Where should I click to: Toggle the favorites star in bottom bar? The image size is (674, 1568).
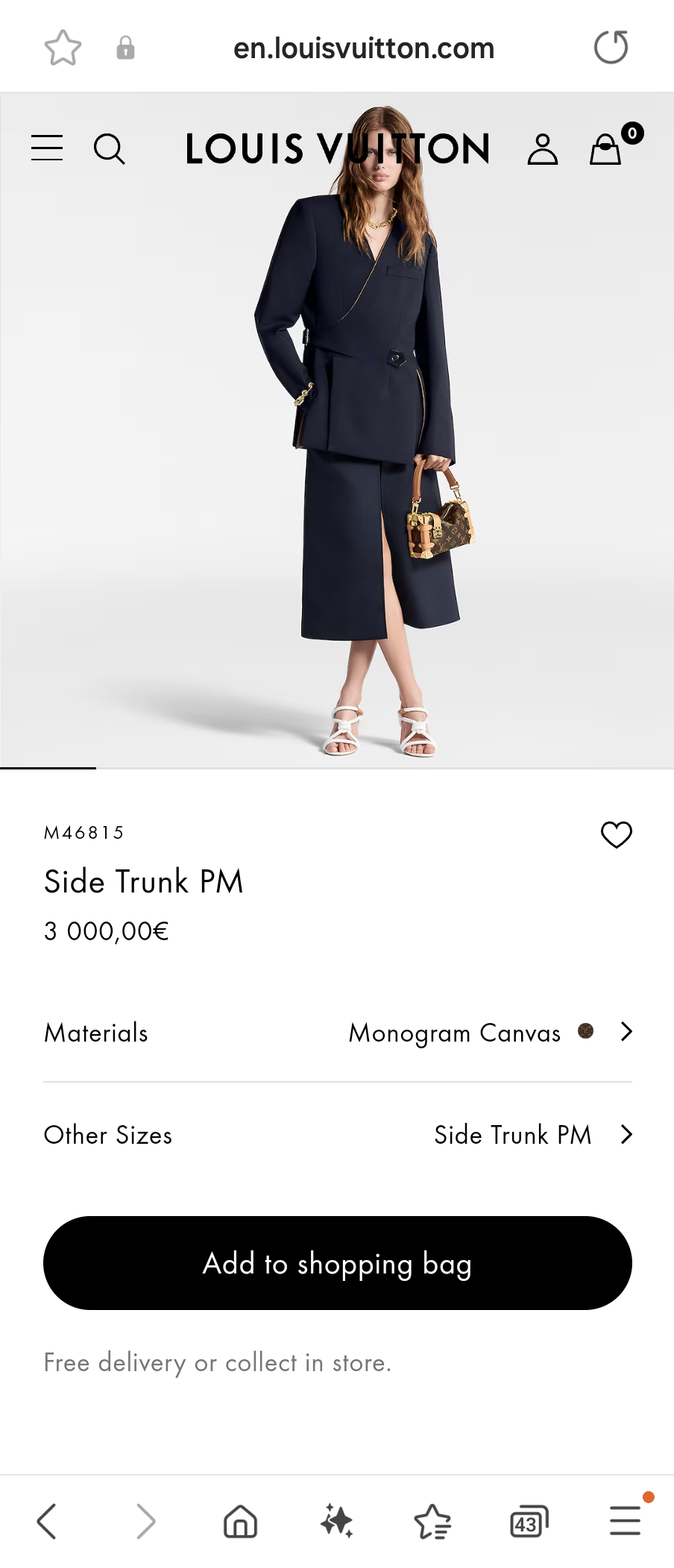coord(432,1522)
